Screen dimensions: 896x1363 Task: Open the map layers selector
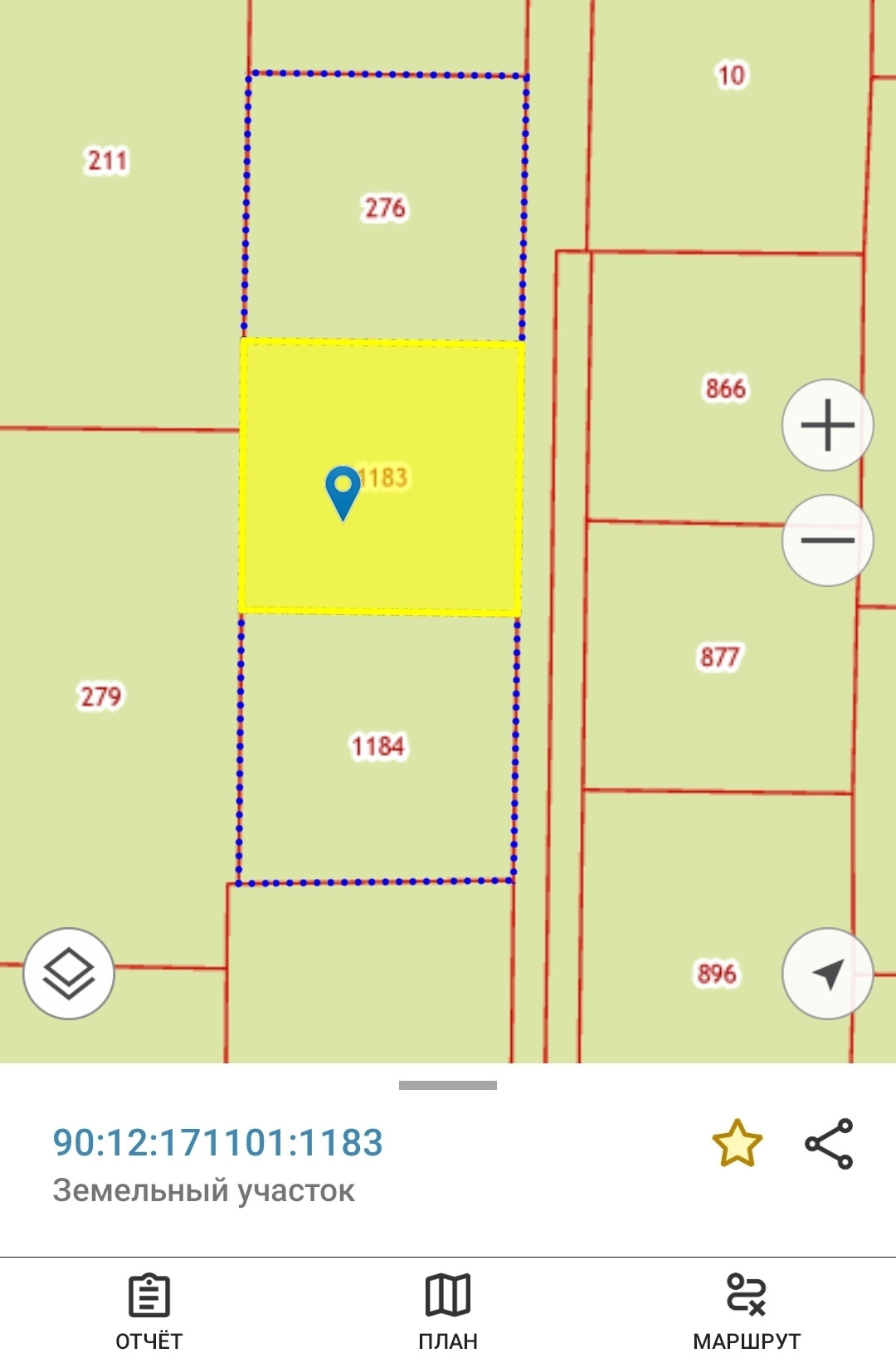69,974
